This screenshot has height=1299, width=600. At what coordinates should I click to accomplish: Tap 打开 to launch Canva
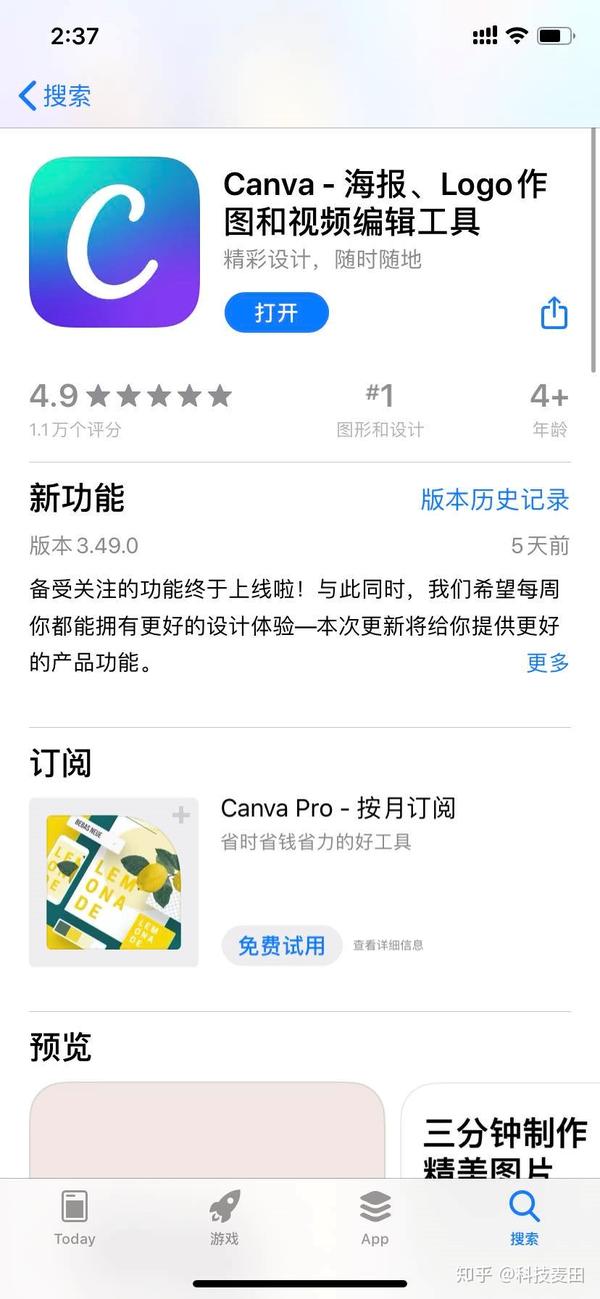coord(276,313)
